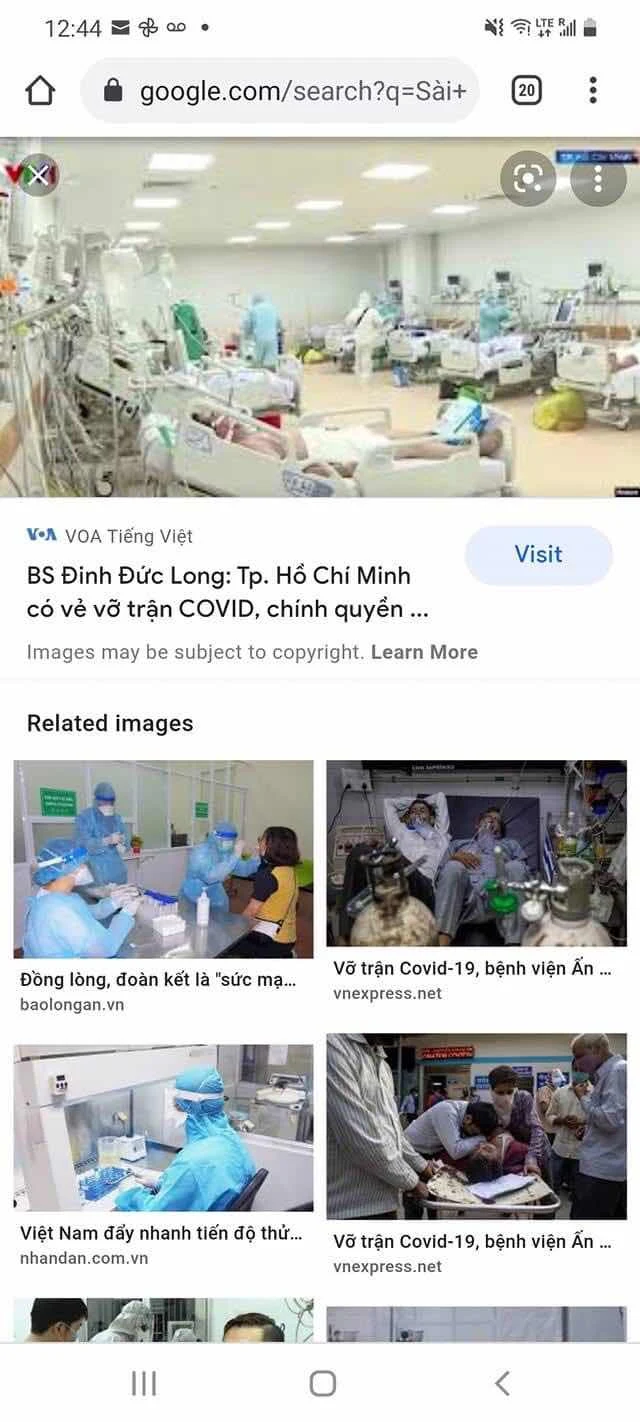Open the related image from baolongan.vn
This screenshot has height=1422, width=640.
[163, 860]
